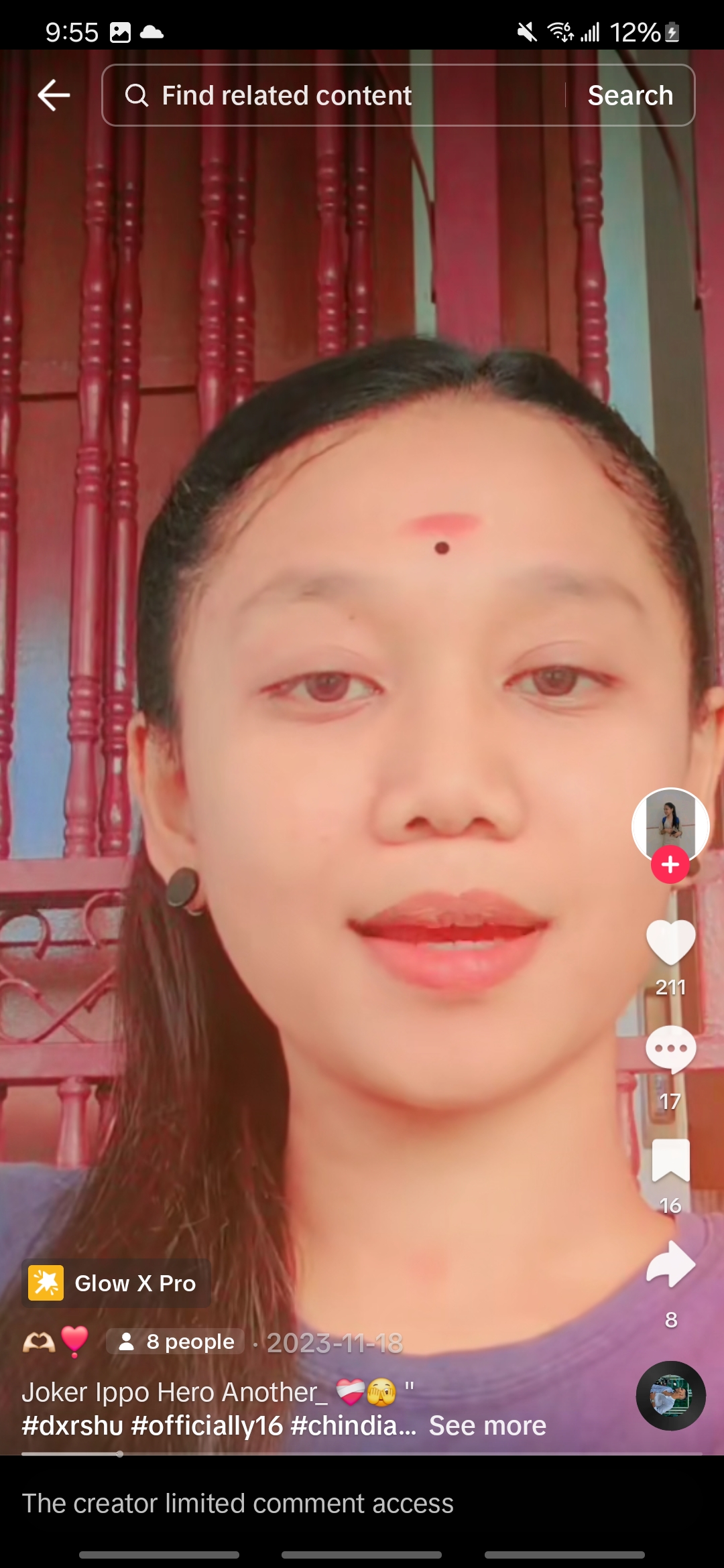Share this video with the arrow icon
724x1568 pixels.
670,1264
